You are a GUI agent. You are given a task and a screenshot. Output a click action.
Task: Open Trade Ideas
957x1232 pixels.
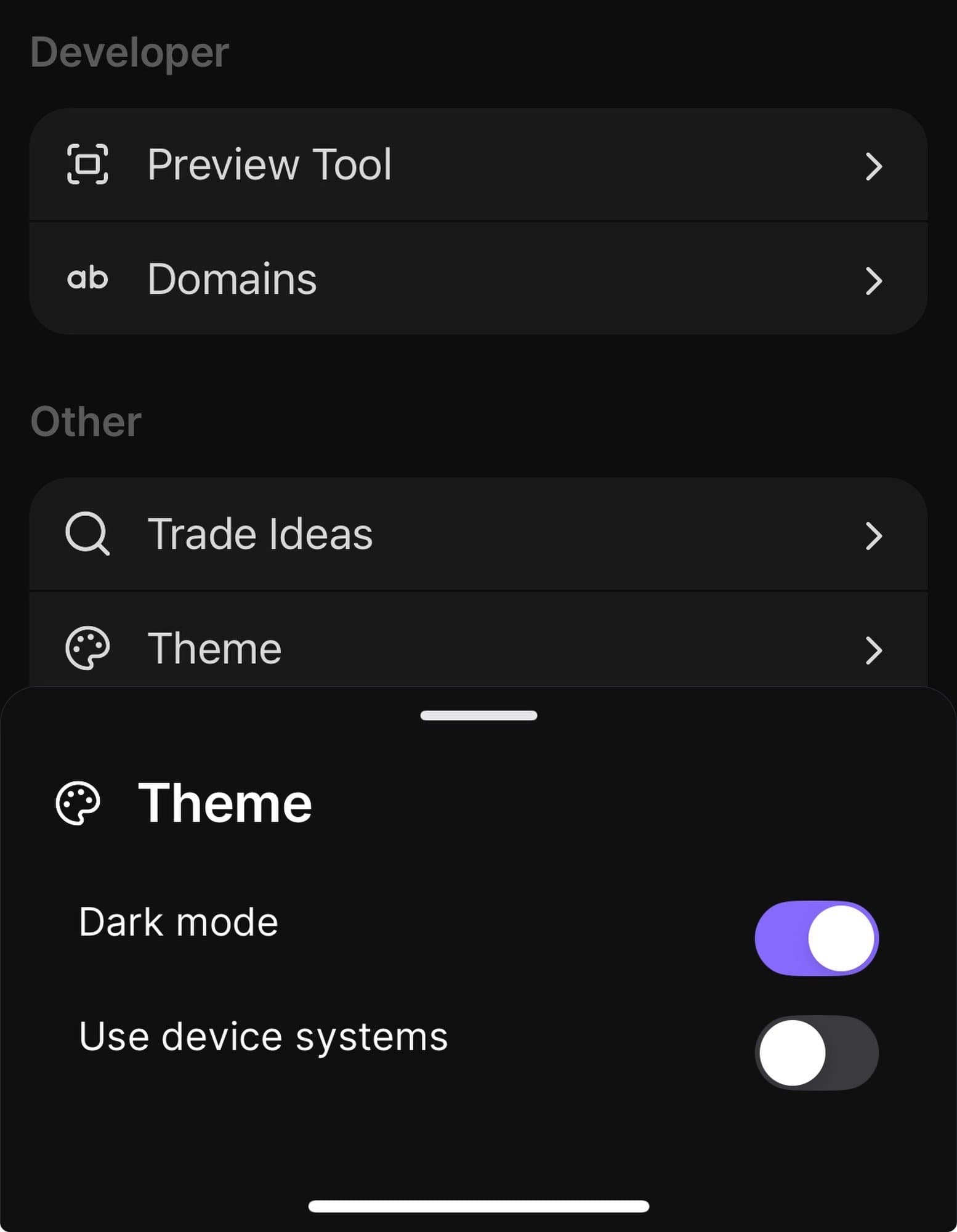[x=478, y=534]
